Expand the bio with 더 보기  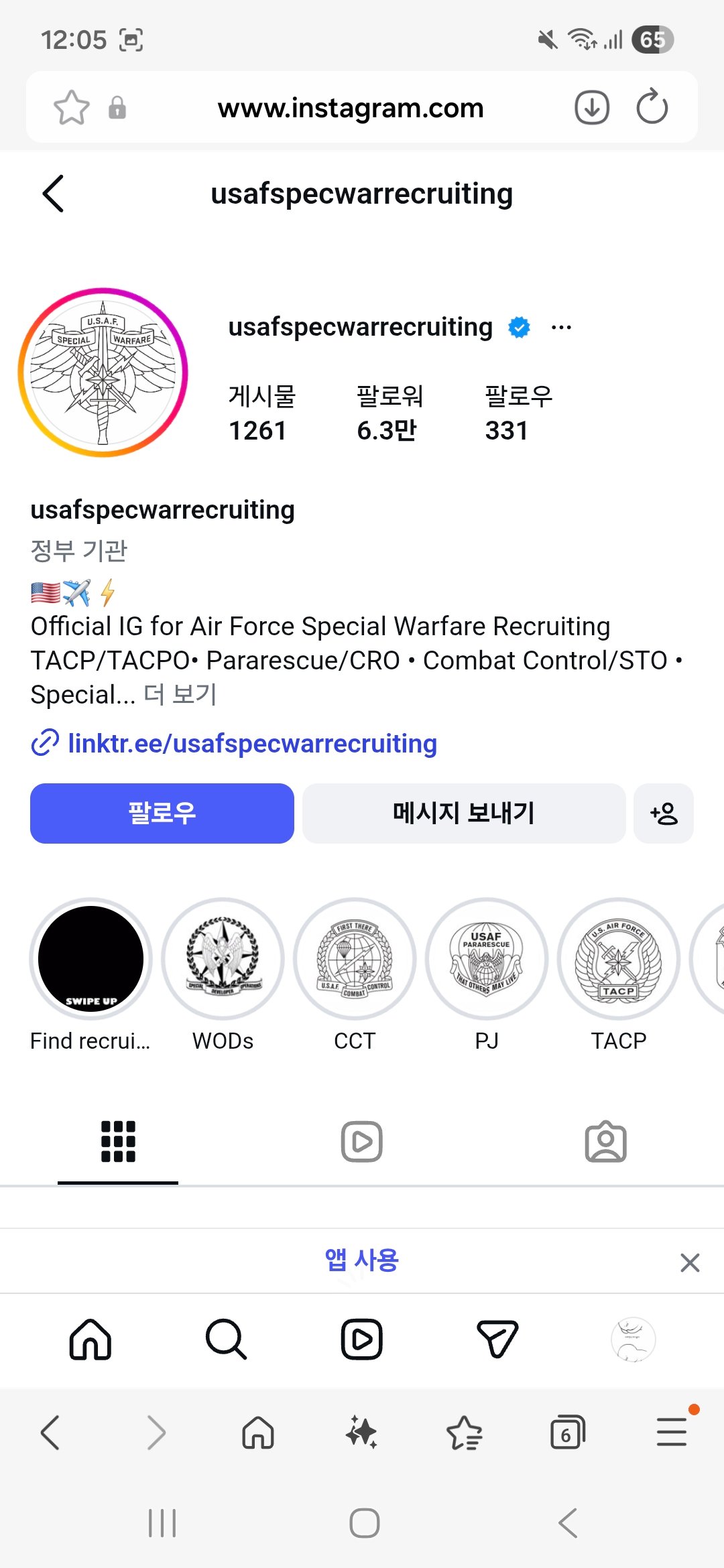pos(180,695)
